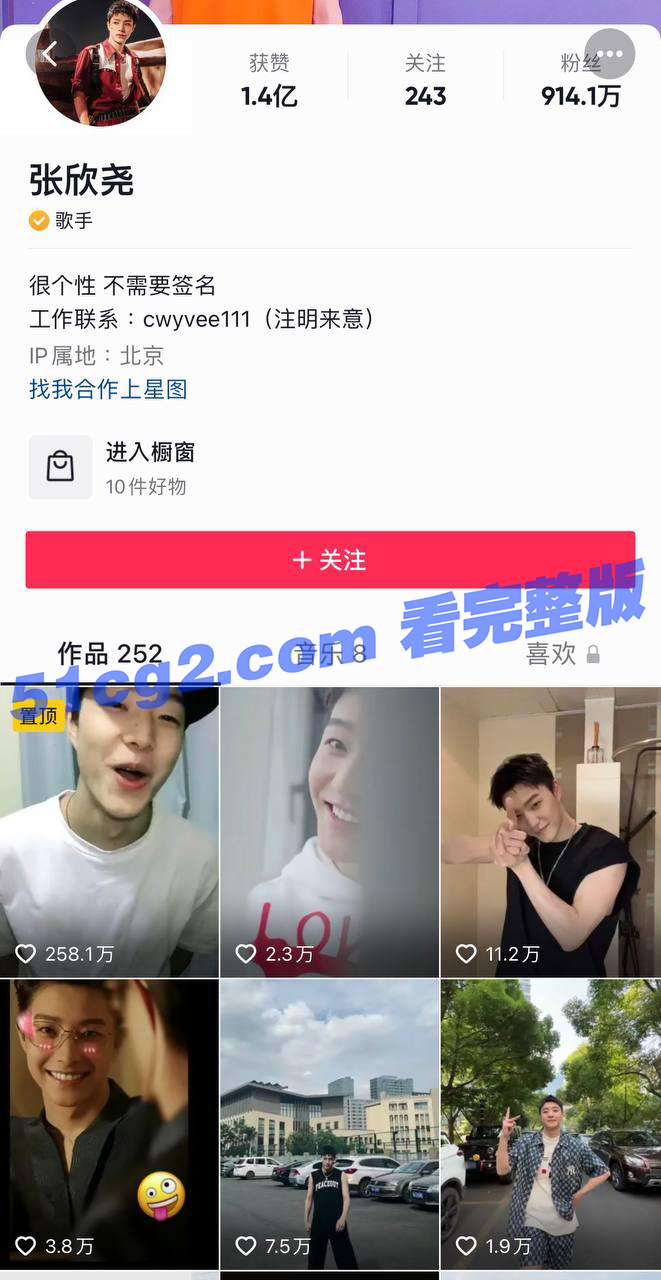
Task: View the 粉丝 followers list
Action: [x=581, y=81]
